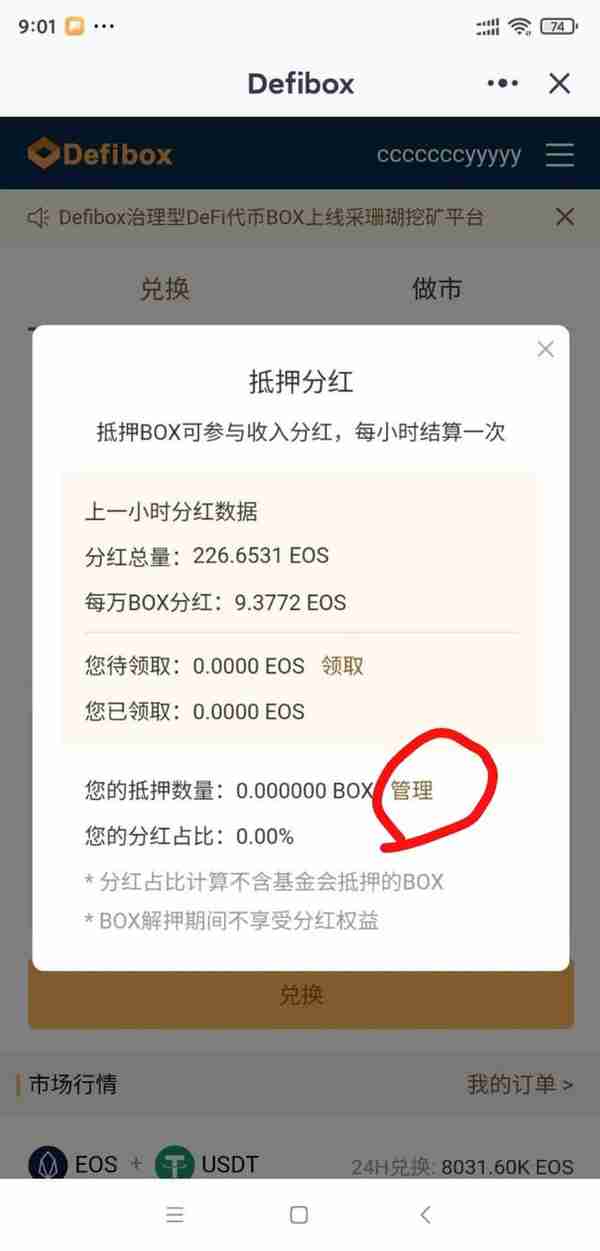
Task: Tap 领取 to claim pending EOS
Action: click(342, 666)
